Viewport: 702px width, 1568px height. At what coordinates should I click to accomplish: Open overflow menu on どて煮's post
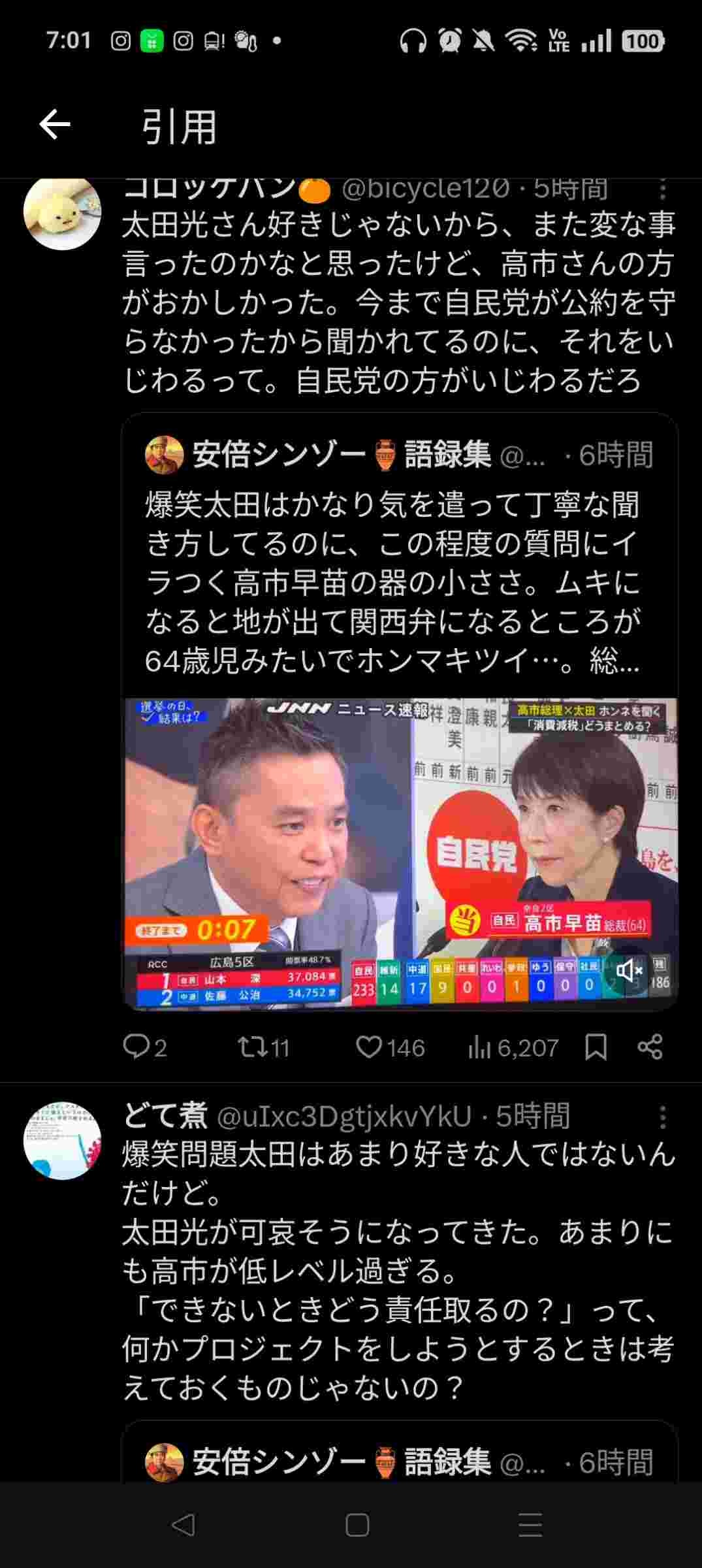(662, 1118)
